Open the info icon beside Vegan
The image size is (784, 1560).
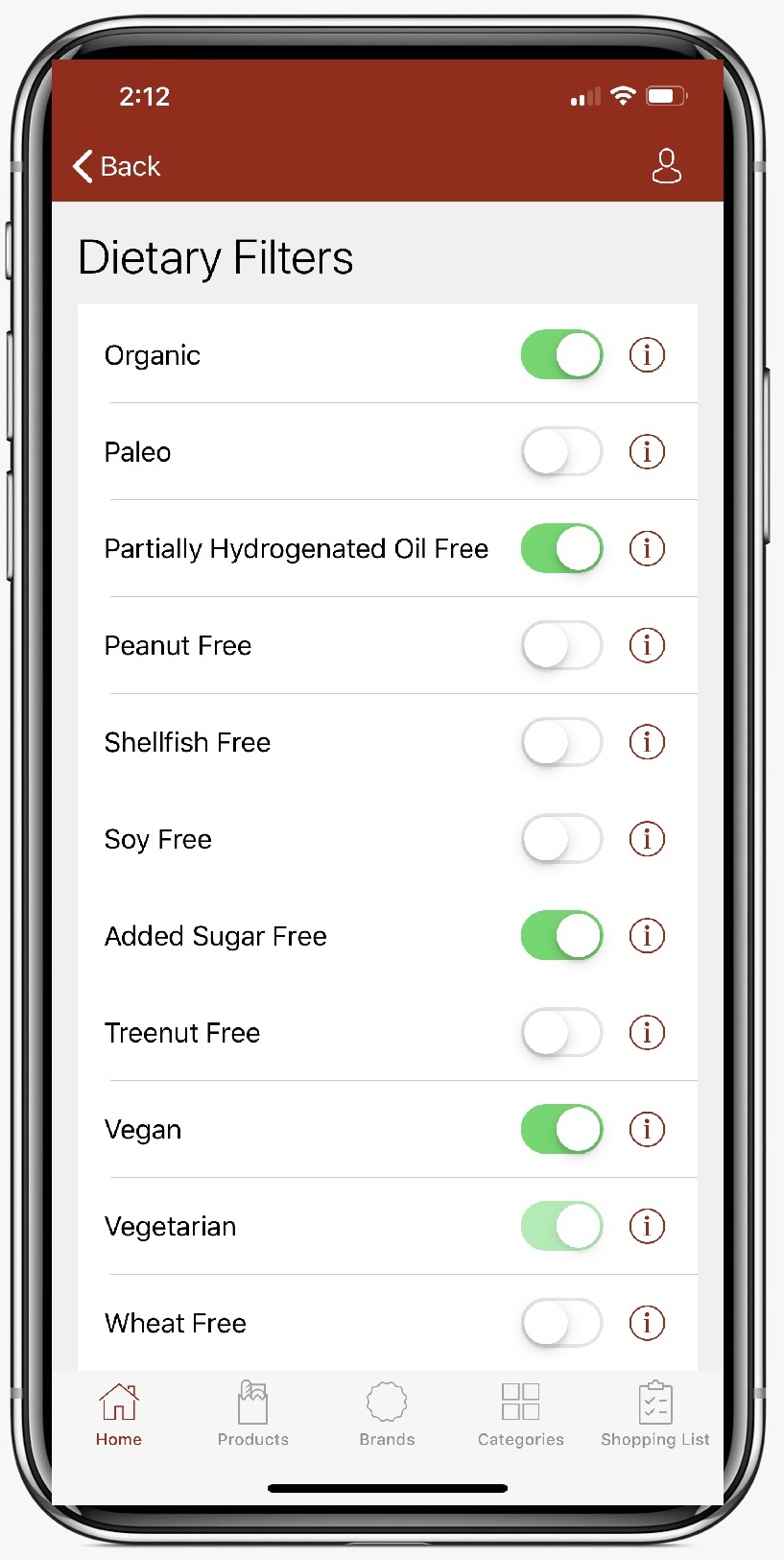[x=647, y=1129]
